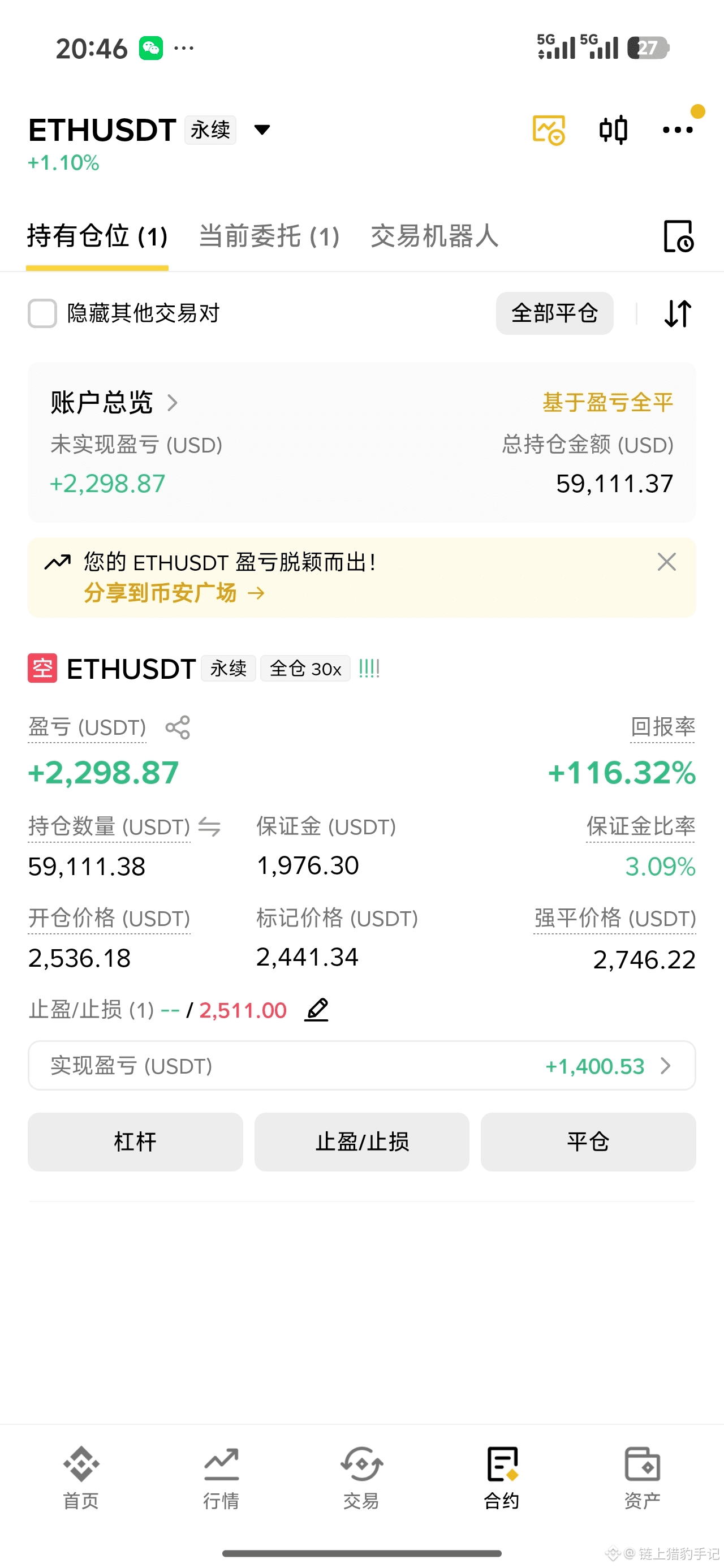
Task: Tap the 杠杆 button
Action: 135,1142
